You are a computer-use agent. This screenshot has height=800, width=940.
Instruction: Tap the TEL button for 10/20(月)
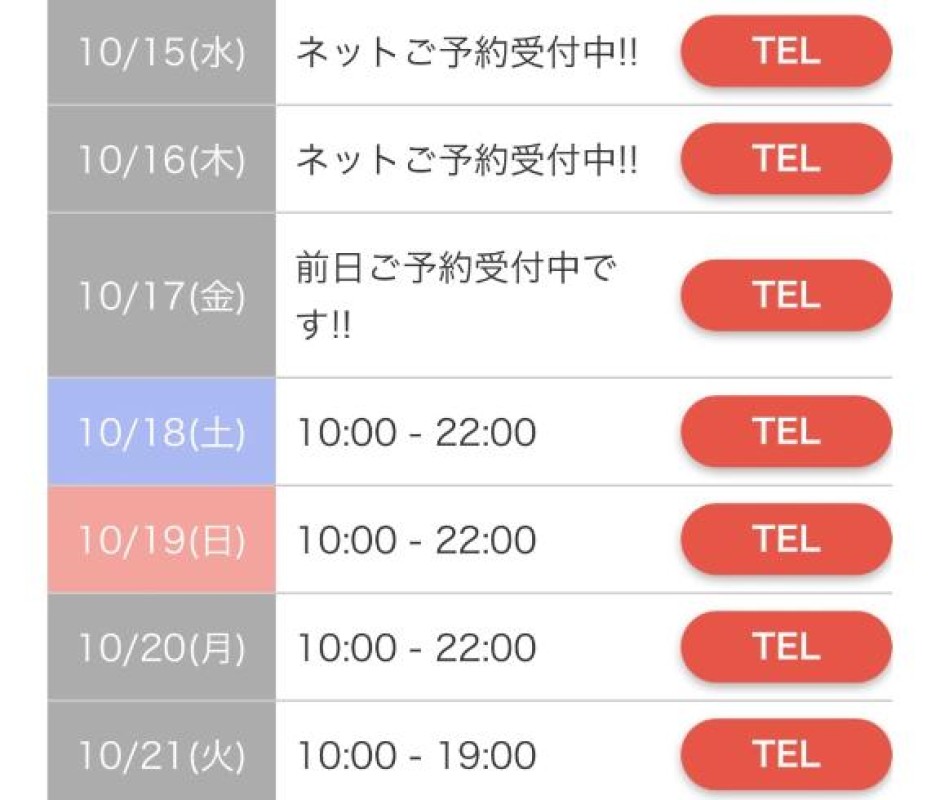[786, 647]
